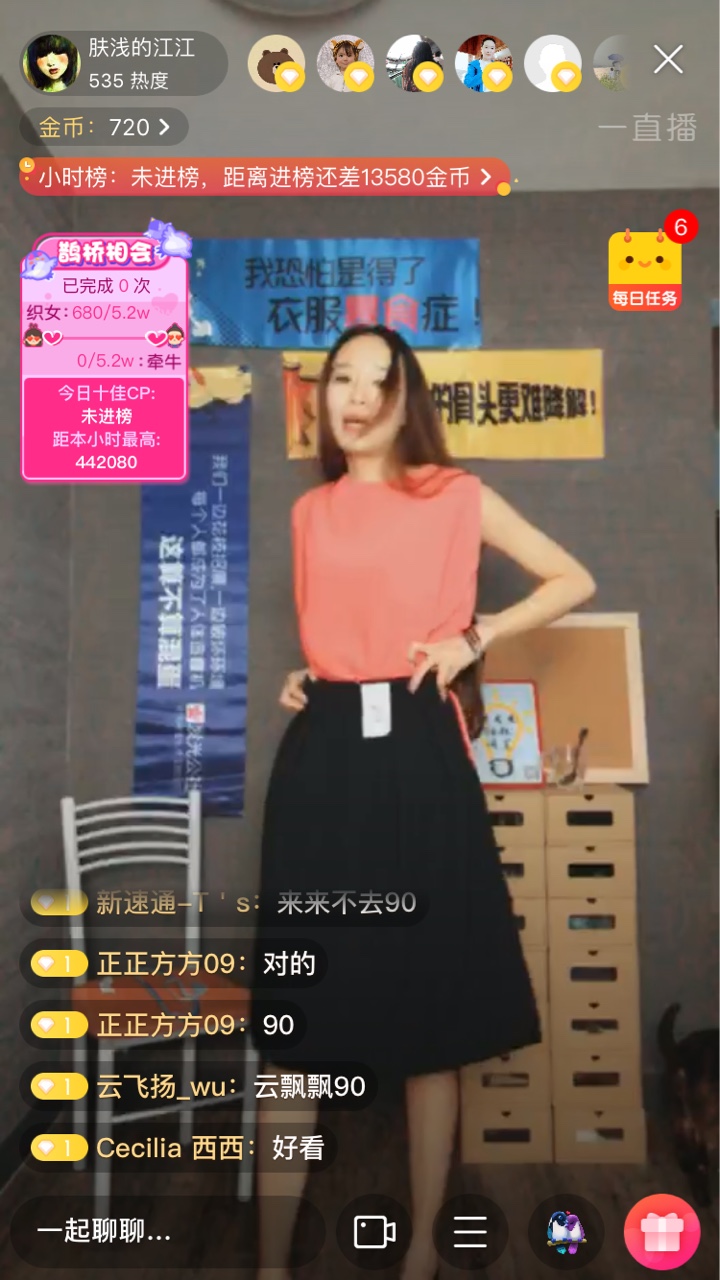Open the 金币 720 coin balance
The height and width of the screenshot is (1280, 720).
[x=104, y=127]
